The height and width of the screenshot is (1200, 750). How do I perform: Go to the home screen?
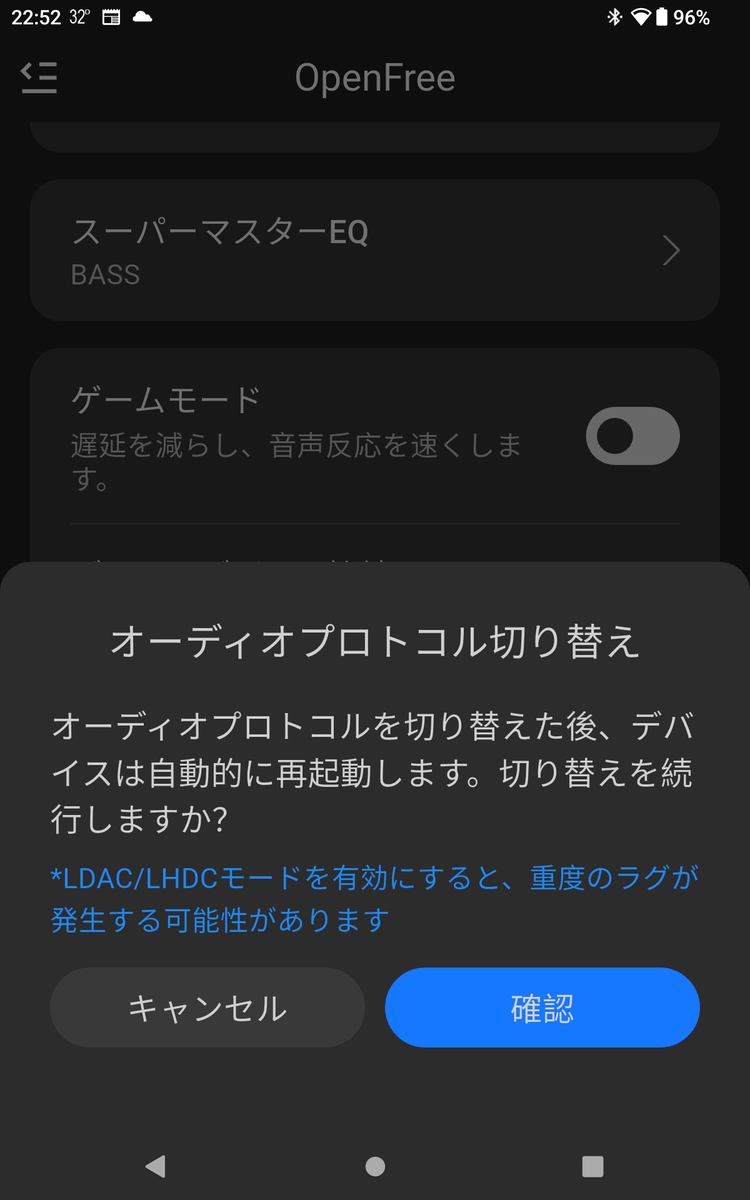click(x=375, y=1165)
